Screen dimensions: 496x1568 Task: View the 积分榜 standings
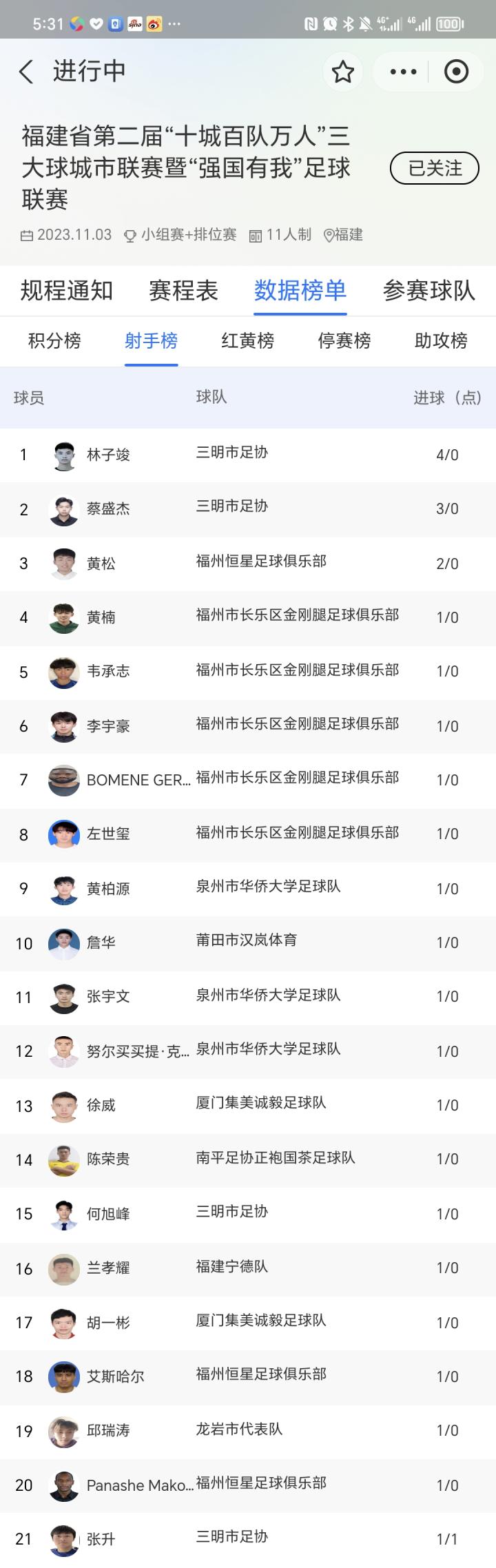point(54,340)
